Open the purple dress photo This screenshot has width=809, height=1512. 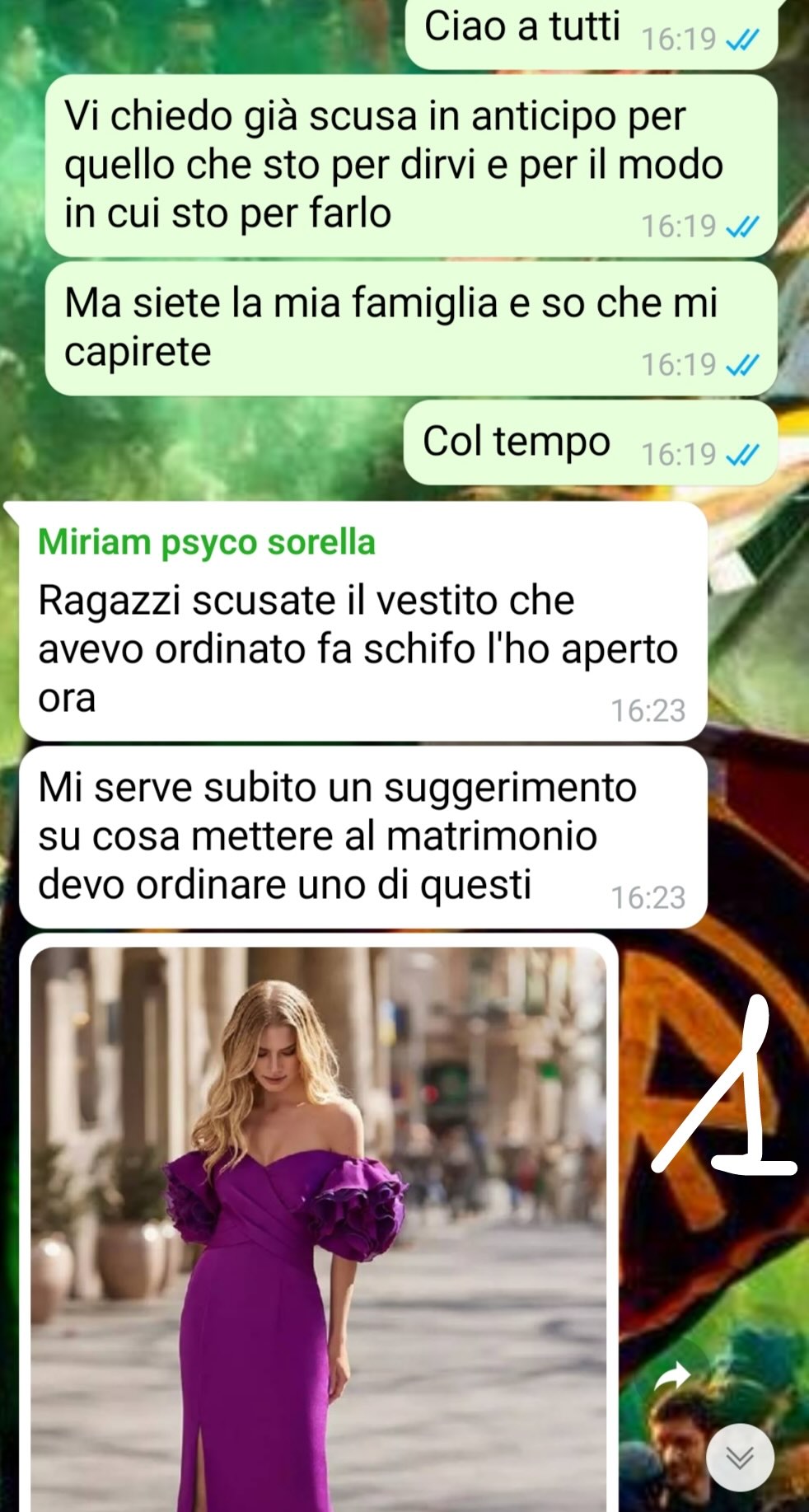[318, 1228]
